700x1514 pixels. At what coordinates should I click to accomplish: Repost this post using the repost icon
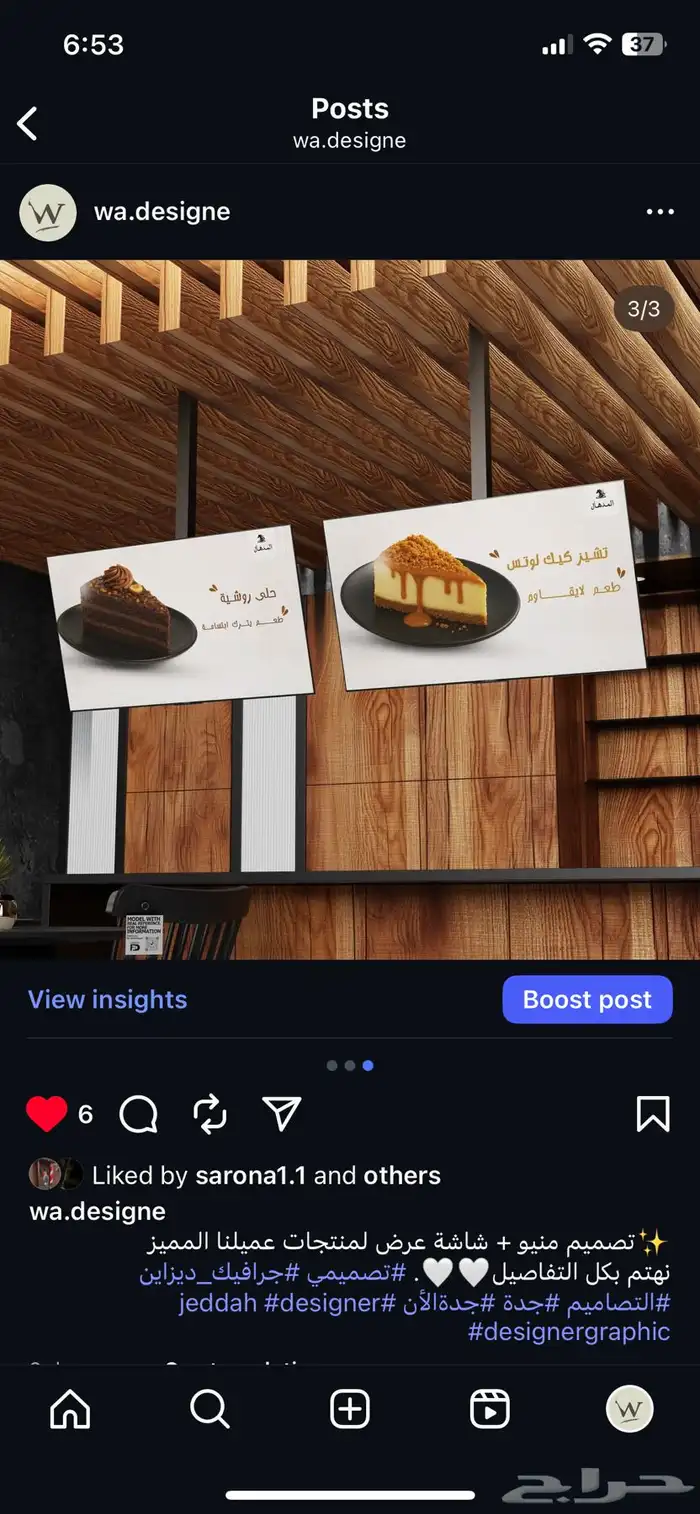[x=210, y=1114]
